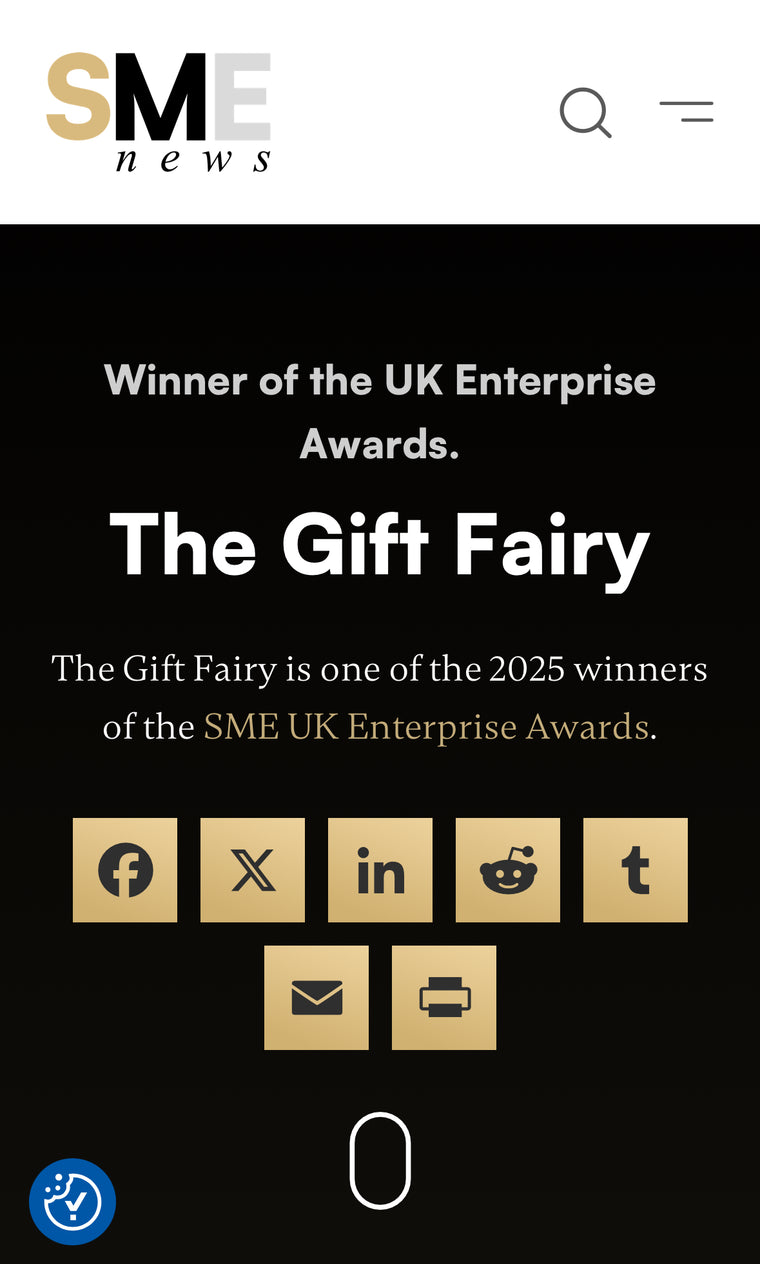Share on X
760x1264 pixels.
tap(252, 870)
